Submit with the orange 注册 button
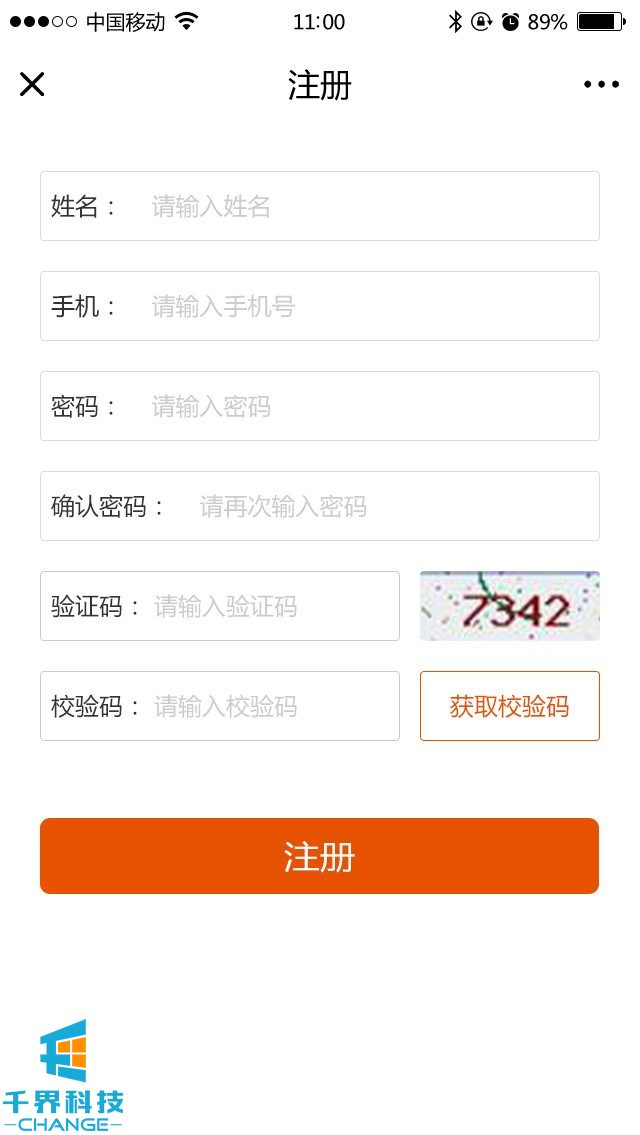The width and height of the screenshot is (640, 1135). tap(319, 856)
